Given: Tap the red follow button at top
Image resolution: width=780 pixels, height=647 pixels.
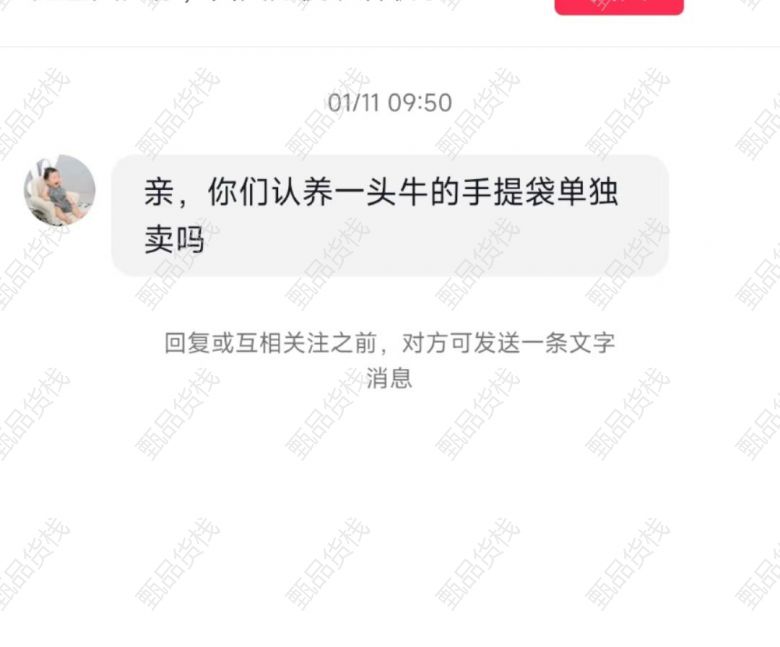Looking at the screenshot, I should pos(619,6).
